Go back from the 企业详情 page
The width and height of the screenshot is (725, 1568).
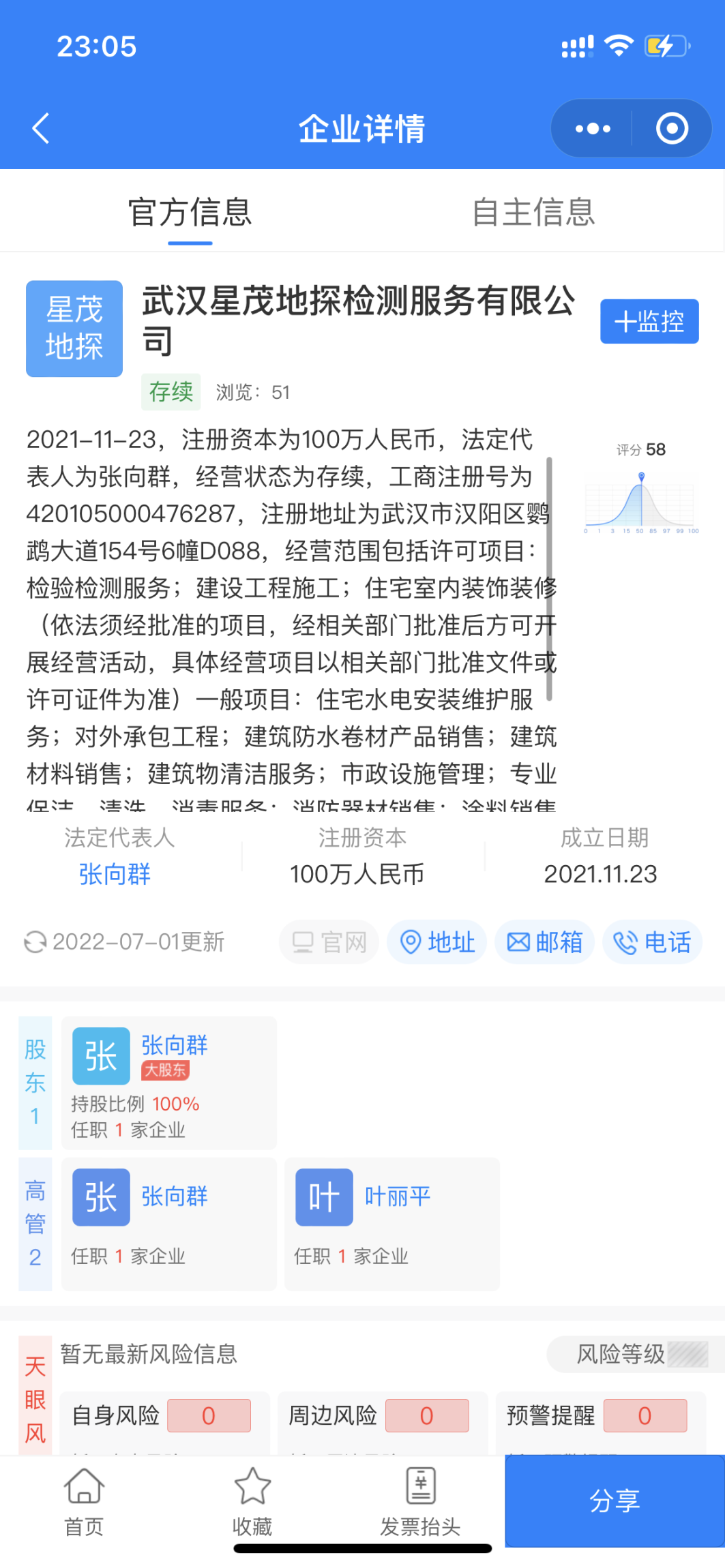click(41, 128)
